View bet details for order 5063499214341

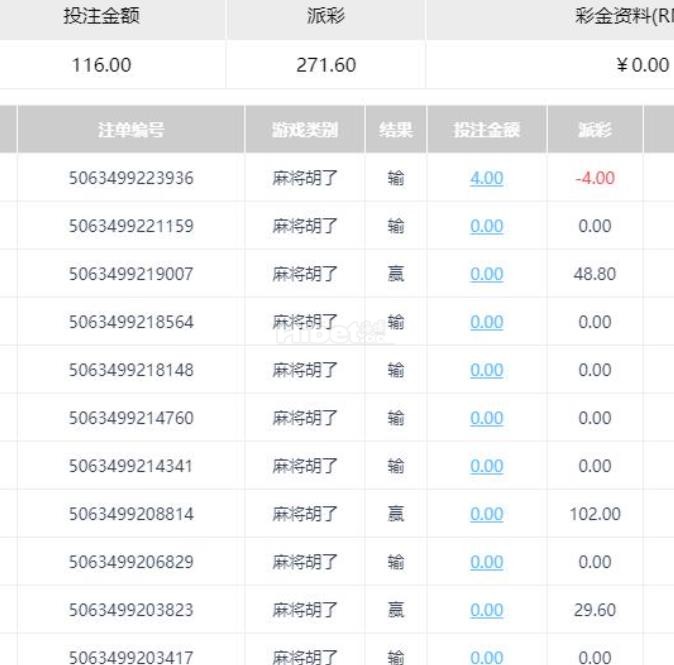(486, 466)
